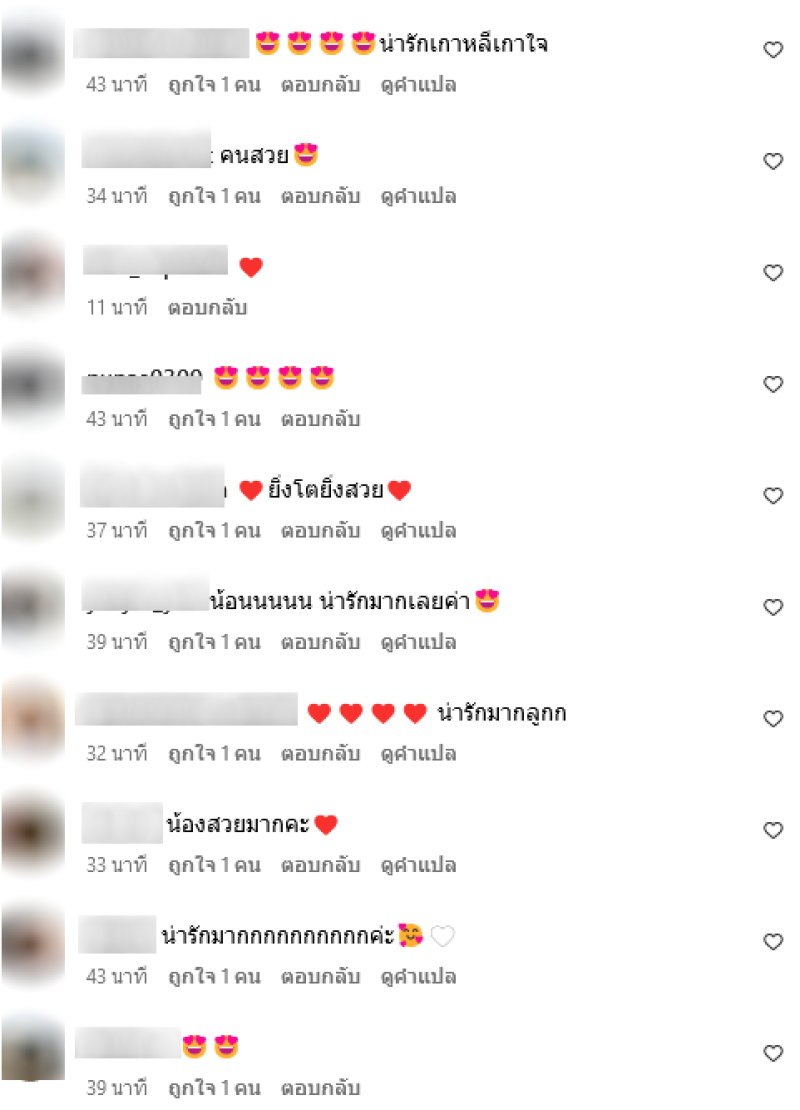800x1110 pixels.
Task: Reply to the comment "น้องสวยมากคะ"
Action: point(320,865)
